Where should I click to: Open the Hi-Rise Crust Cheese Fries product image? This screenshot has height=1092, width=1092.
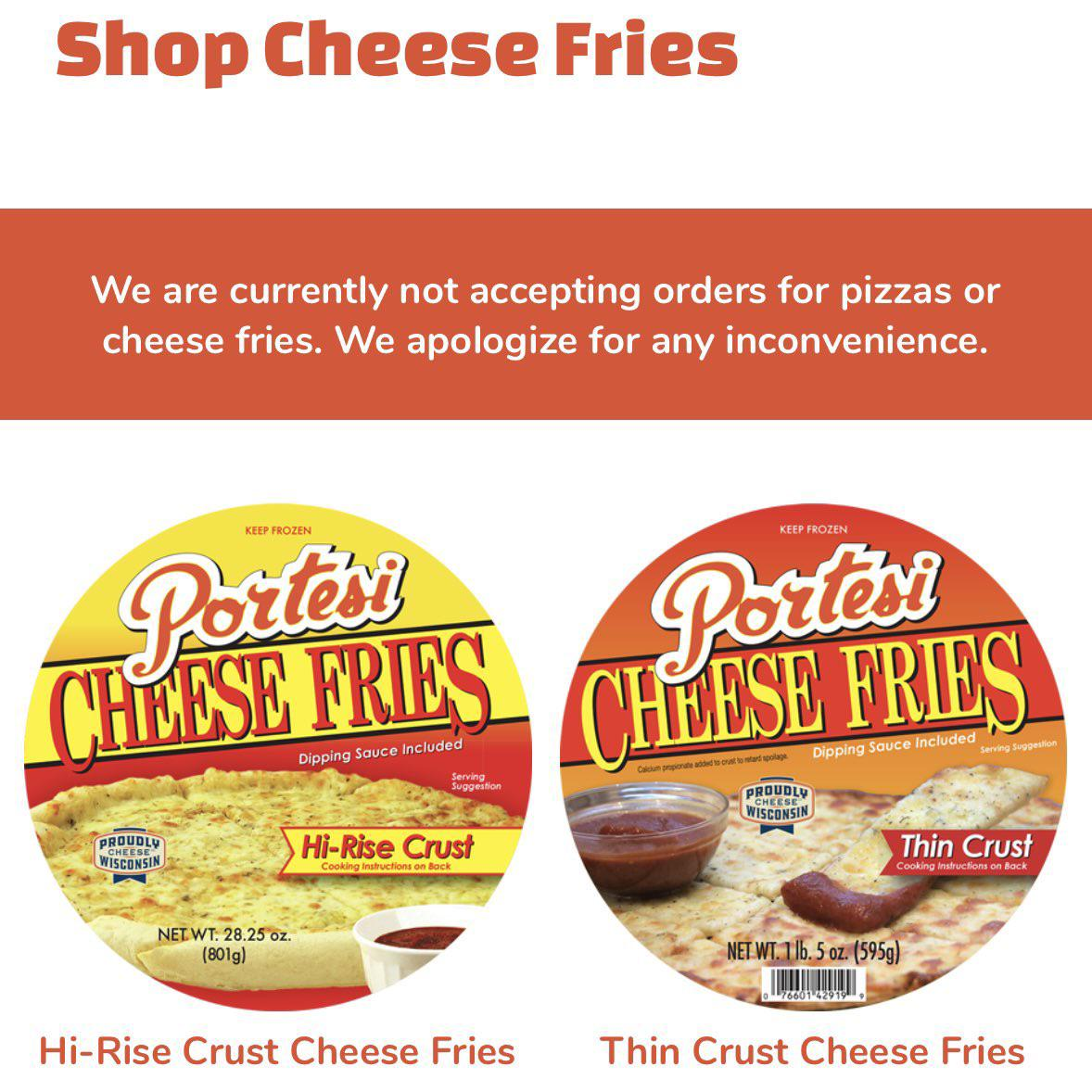pyautogui.click(x=278, y=757)
